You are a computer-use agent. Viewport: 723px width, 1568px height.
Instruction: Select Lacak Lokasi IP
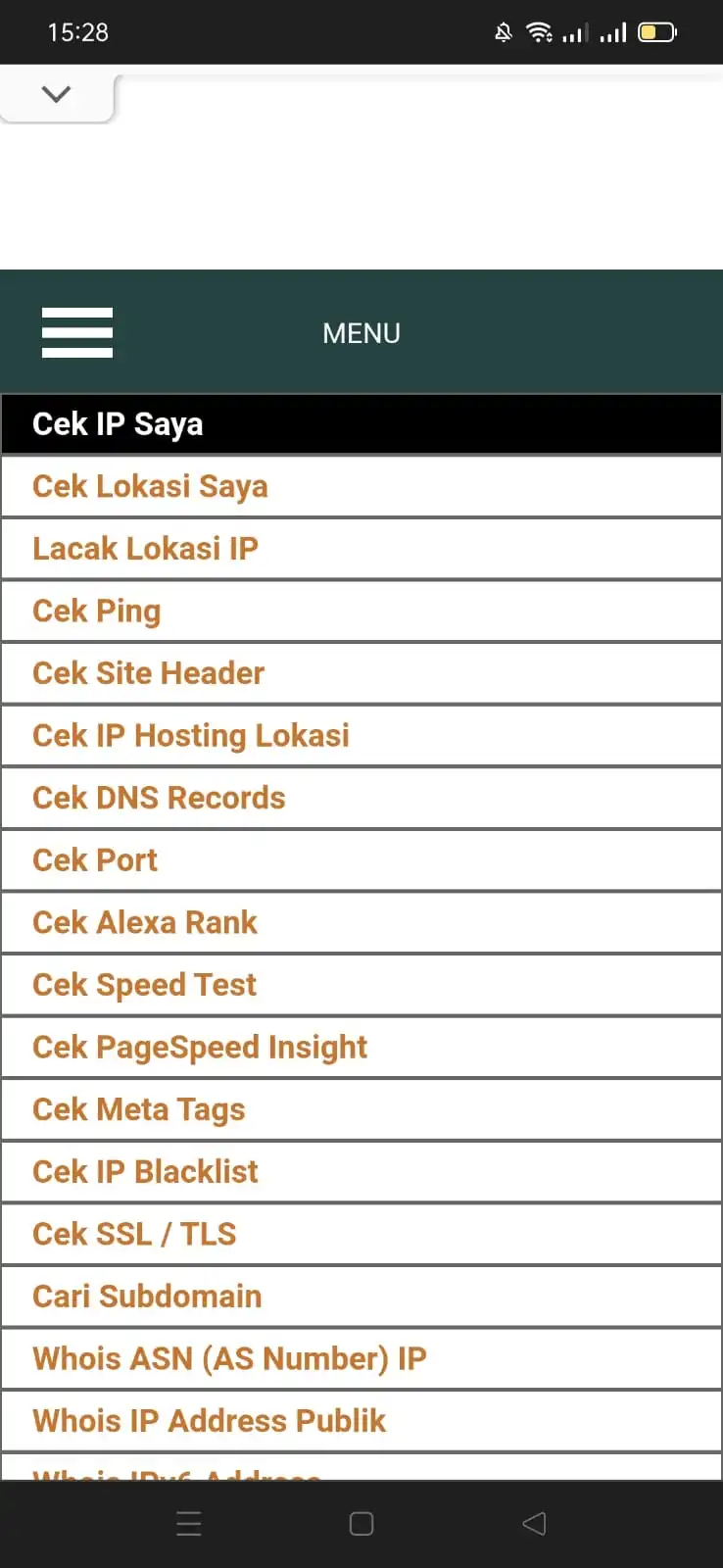coord(361,549)
